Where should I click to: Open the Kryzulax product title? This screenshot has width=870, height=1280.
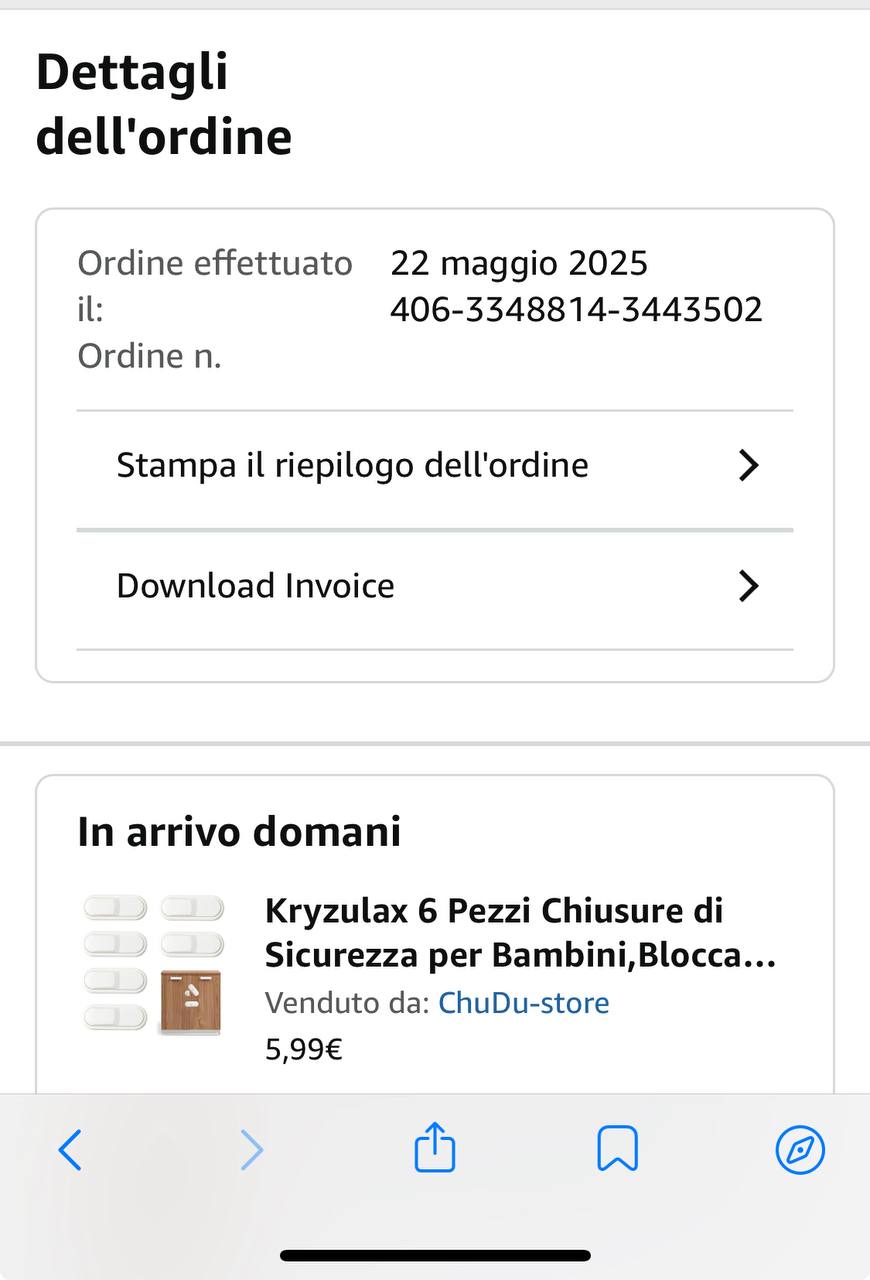pyautogui.click(x=520, y=933)
